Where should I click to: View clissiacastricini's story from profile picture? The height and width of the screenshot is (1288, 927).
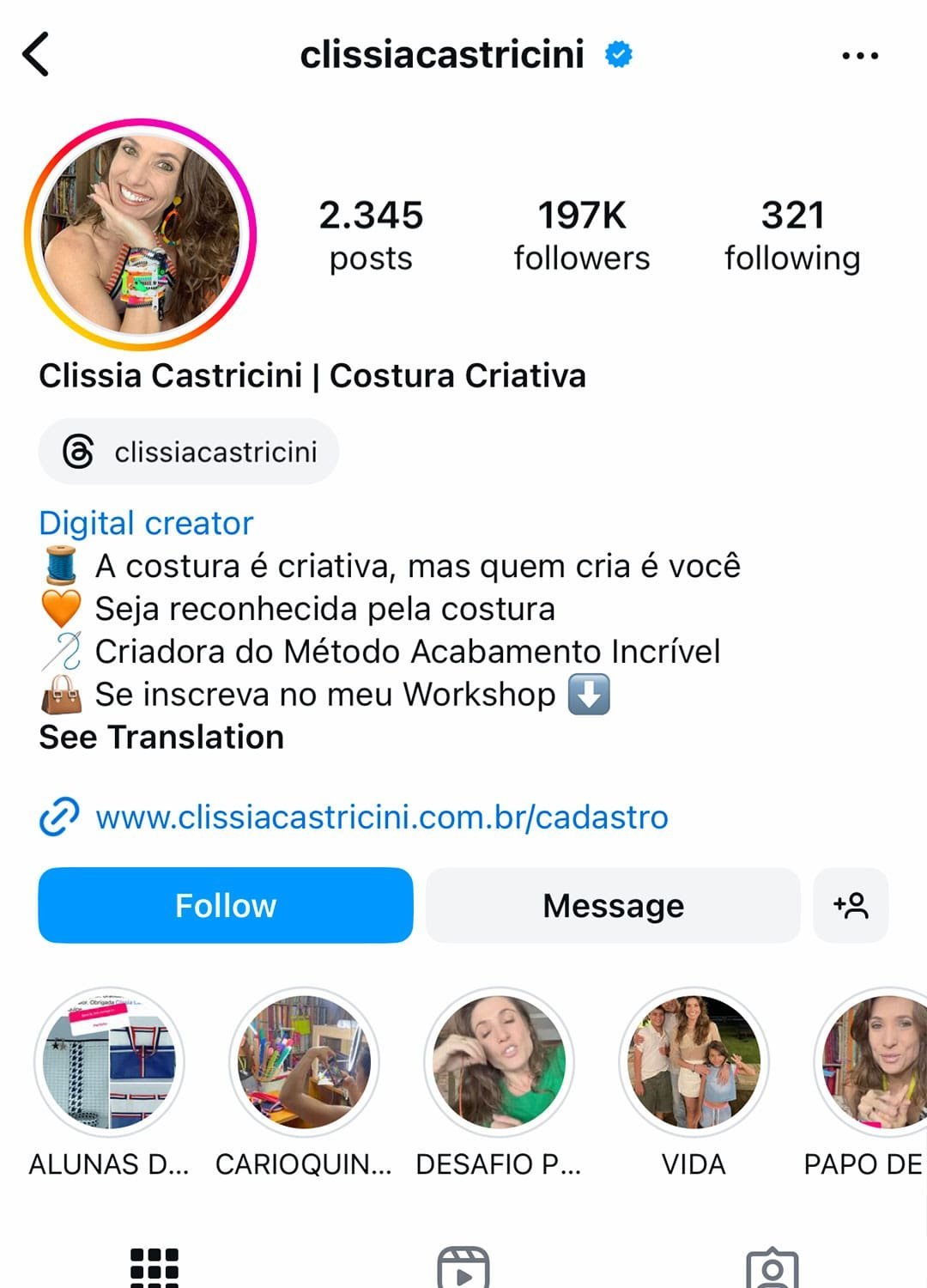coord(141,234)
